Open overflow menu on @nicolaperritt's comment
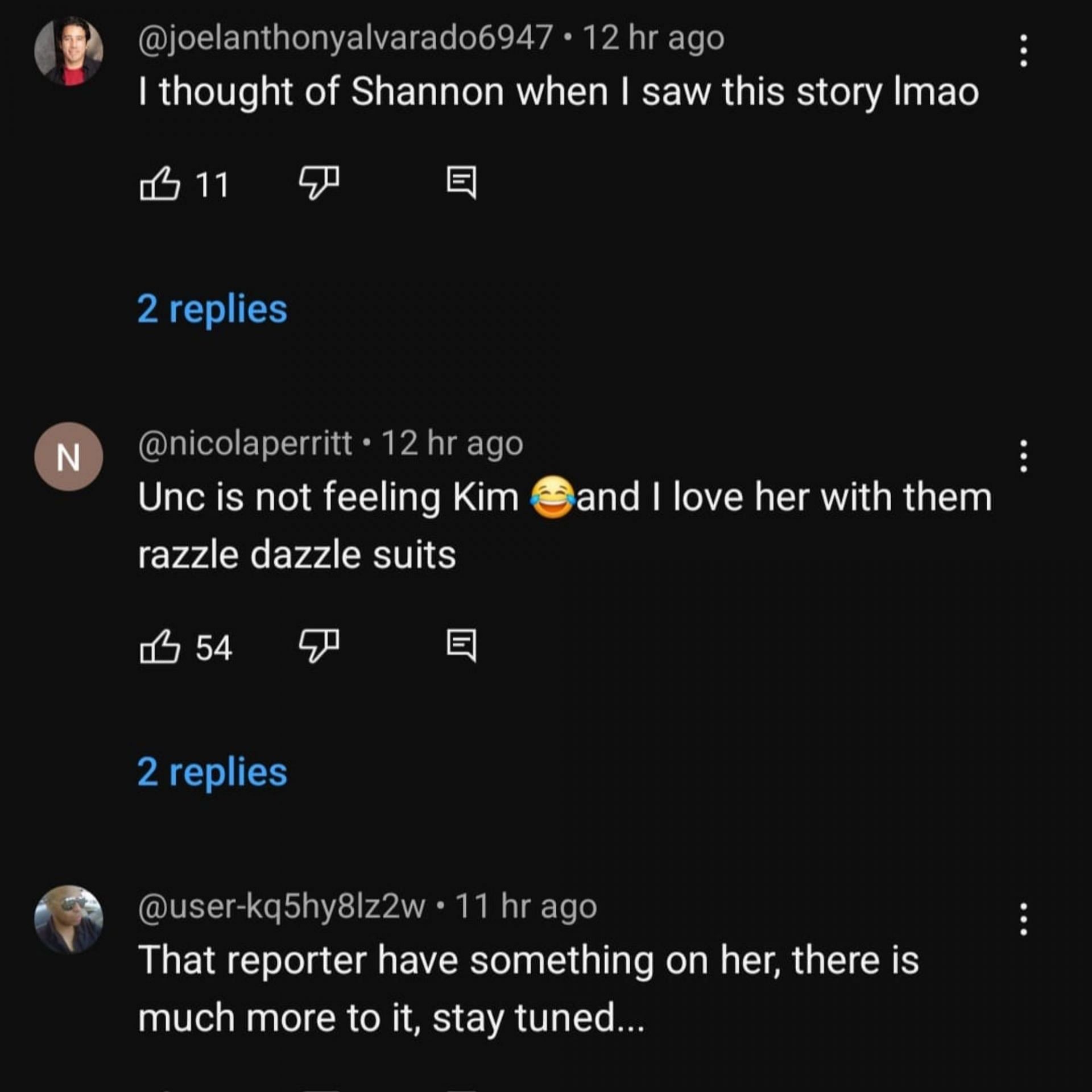The image size is (1092, 1092). tap(1023, 456)
